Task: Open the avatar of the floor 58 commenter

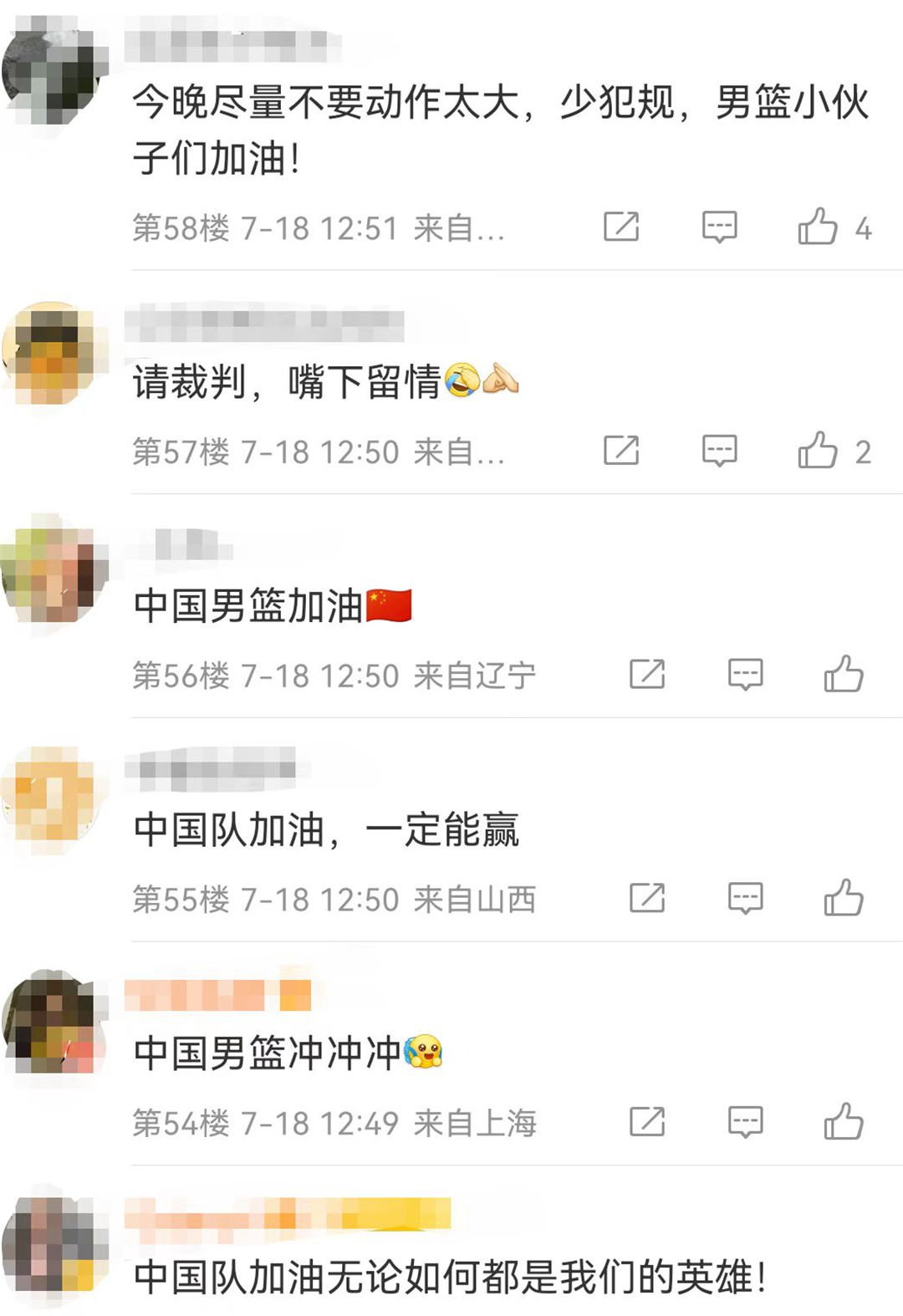Action: (54, 71)
